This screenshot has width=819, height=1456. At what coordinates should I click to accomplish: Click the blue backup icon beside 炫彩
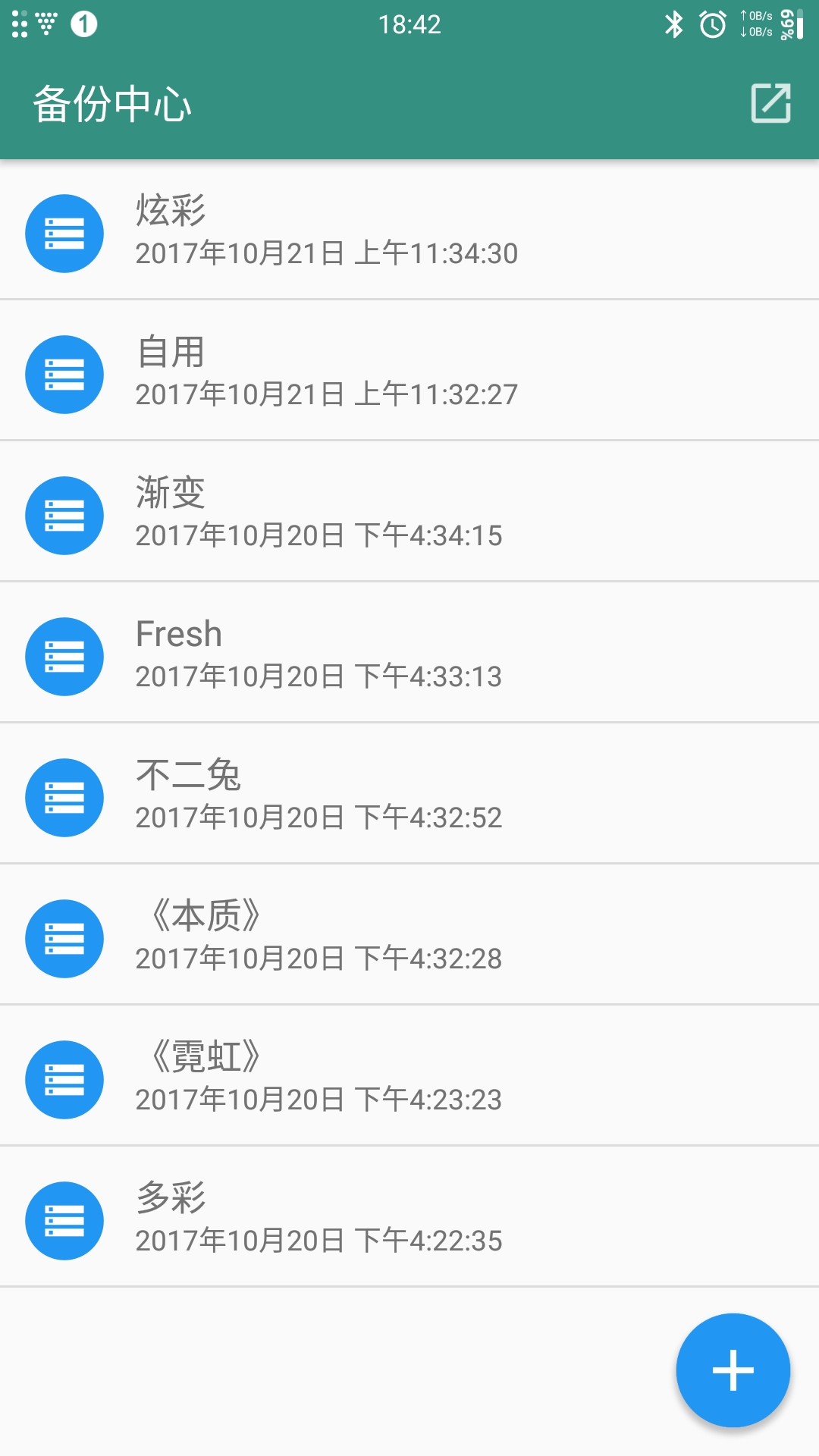coord(64,233)
